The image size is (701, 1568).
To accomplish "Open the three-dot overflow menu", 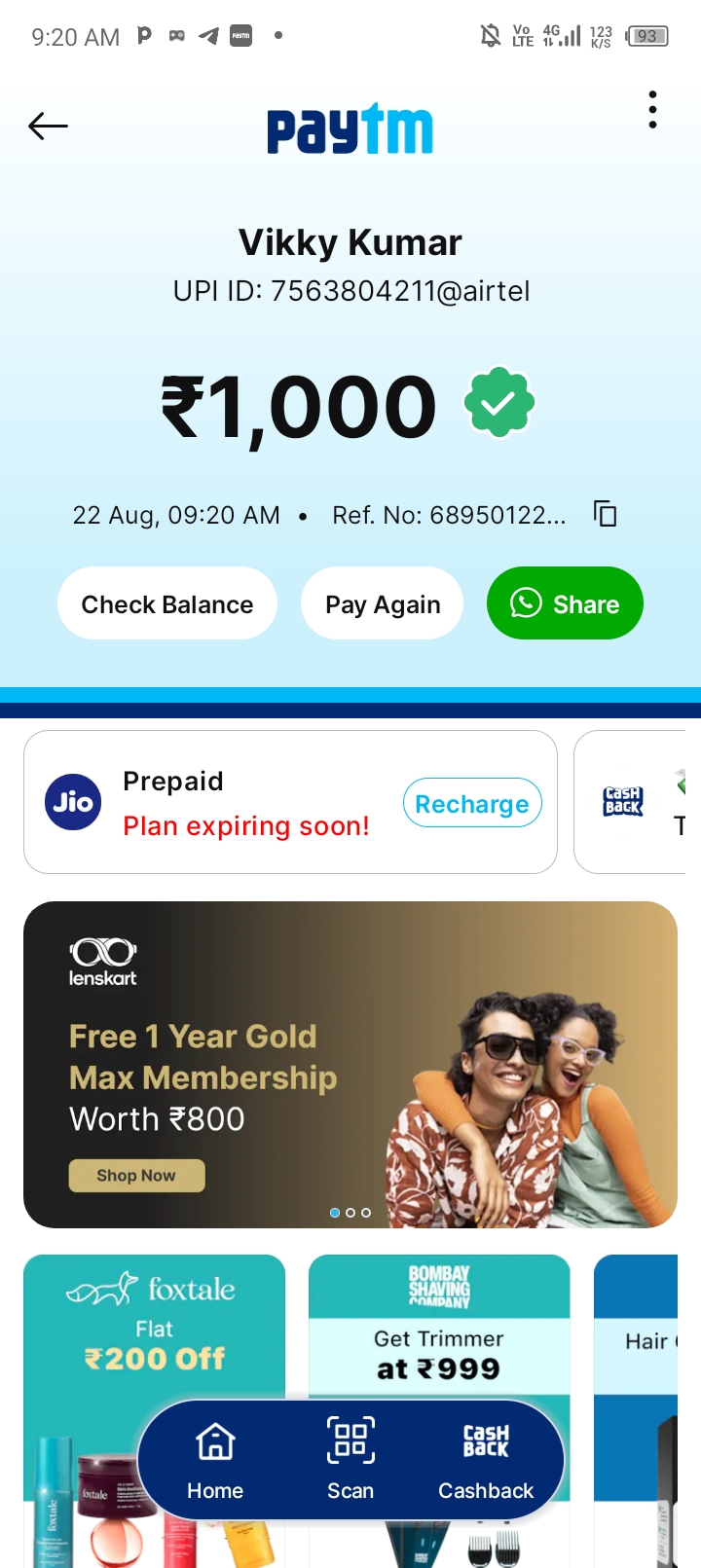I will (652, 110).
